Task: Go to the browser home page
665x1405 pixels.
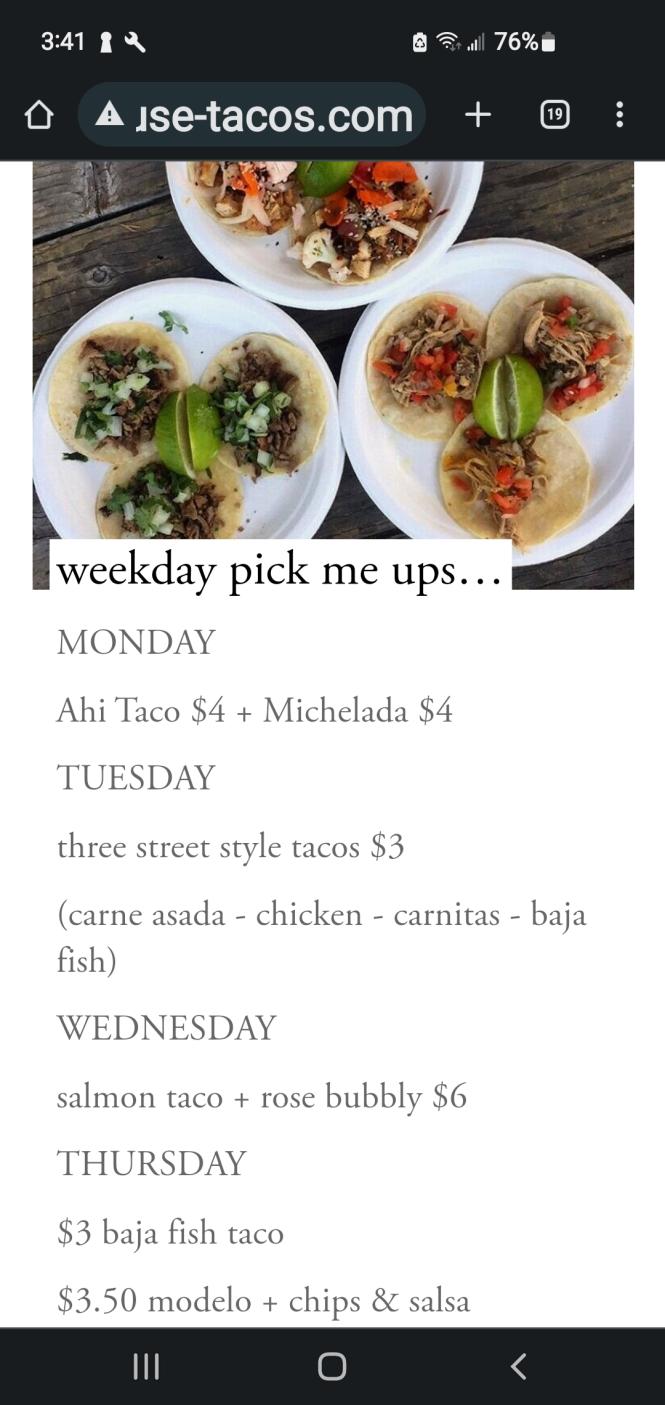Action: click(x=38, y=116)
